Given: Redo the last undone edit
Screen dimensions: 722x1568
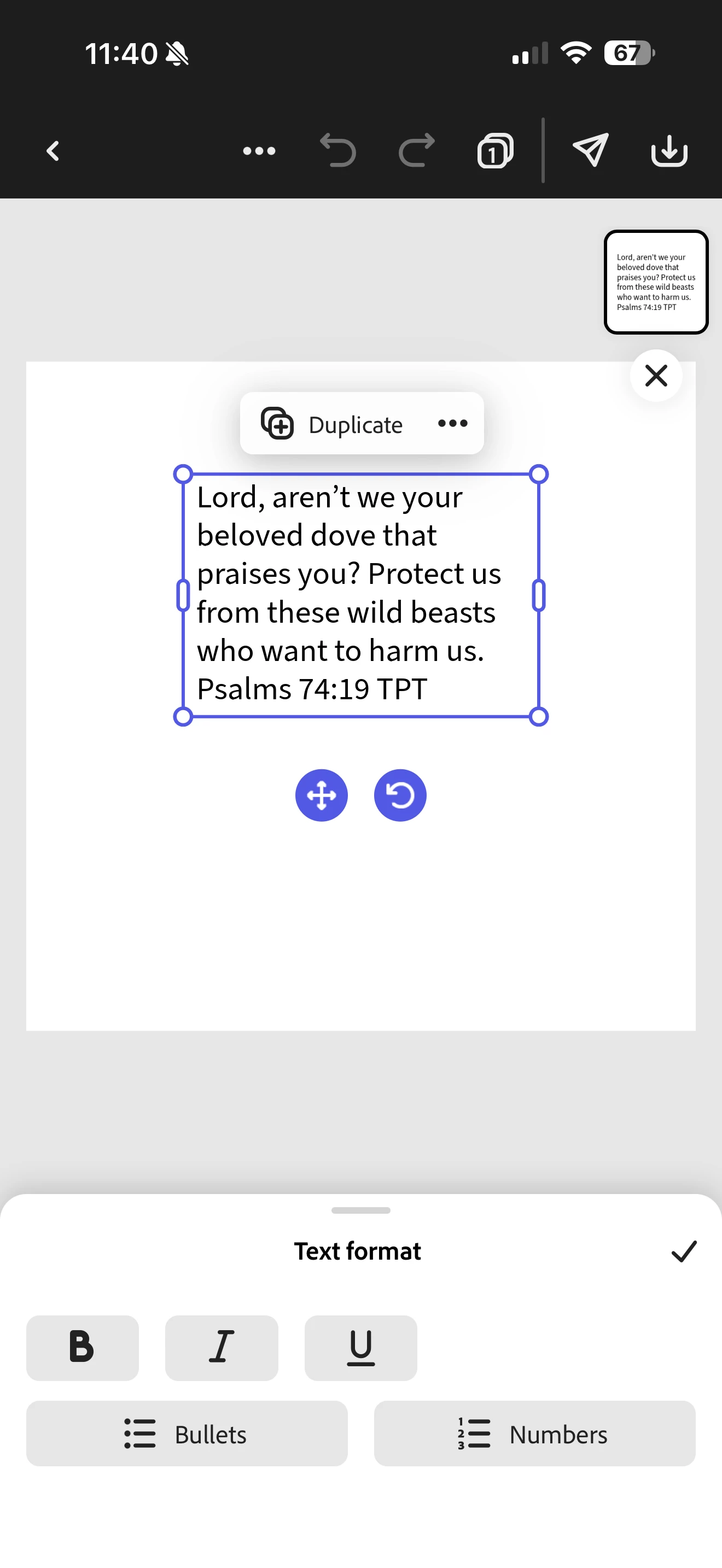Looking at the screenshot, I should (x=417, y=150).
